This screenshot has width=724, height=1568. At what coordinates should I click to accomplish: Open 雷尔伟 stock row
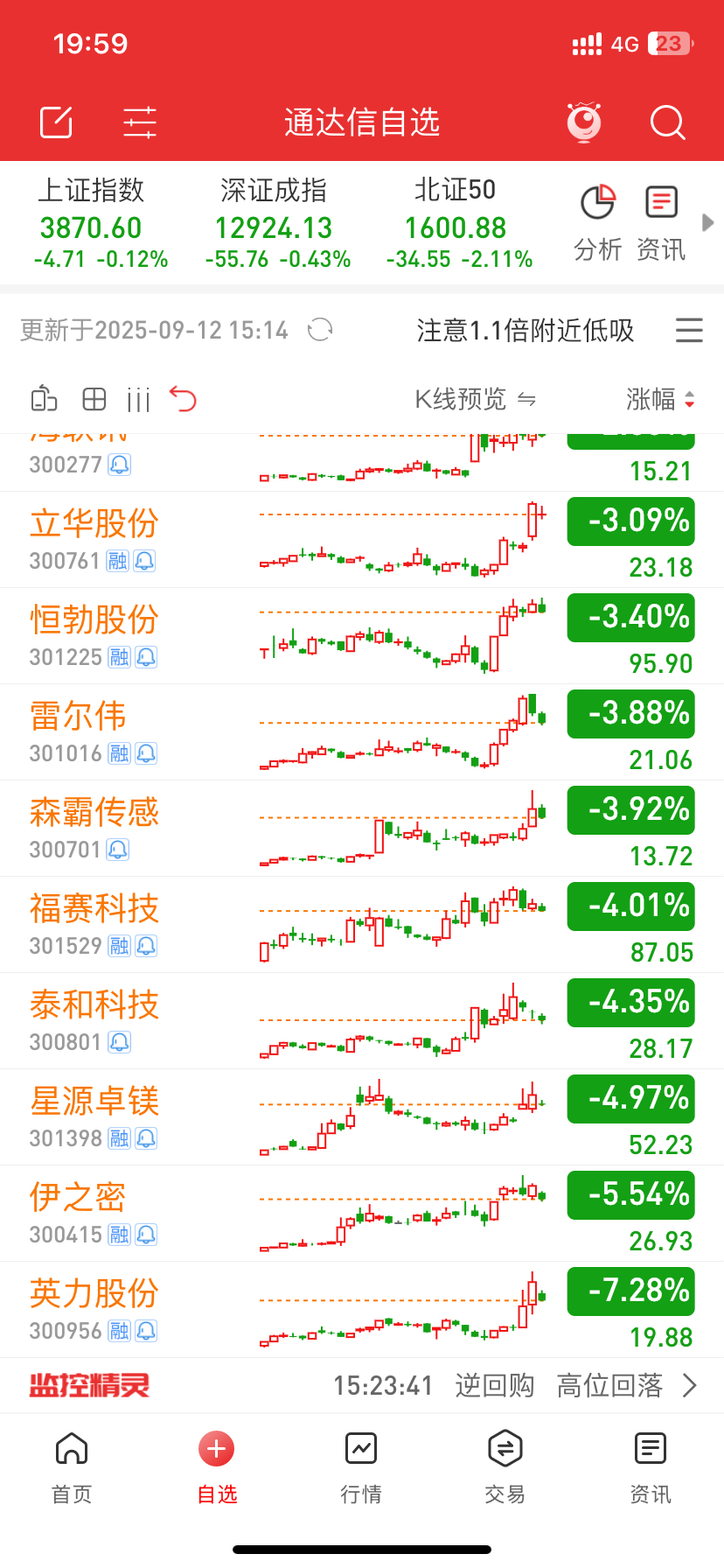[362, 732]
